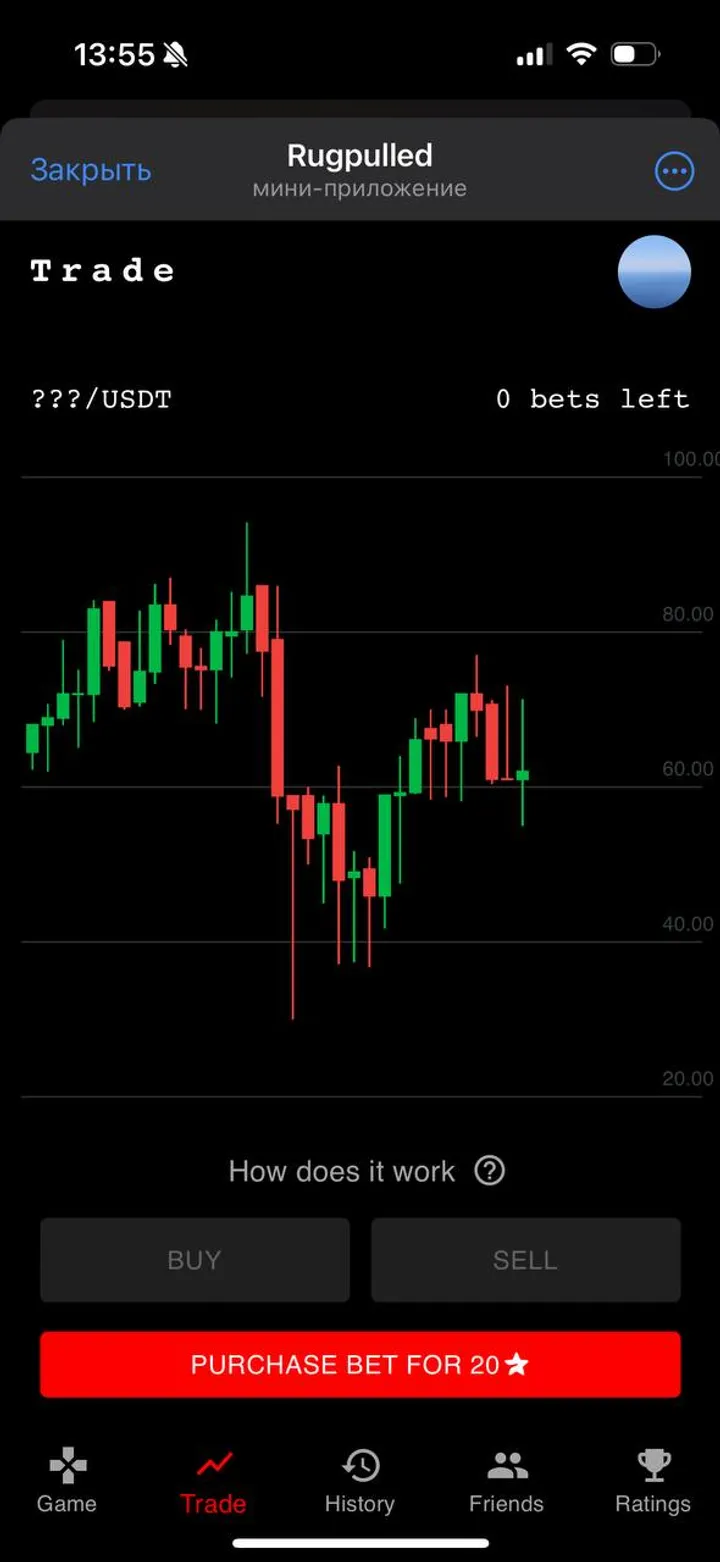Purchase a bet for 20 stars
Image resolution: width=720 pixels, height=1562 pixels.
coord(360,1364)
